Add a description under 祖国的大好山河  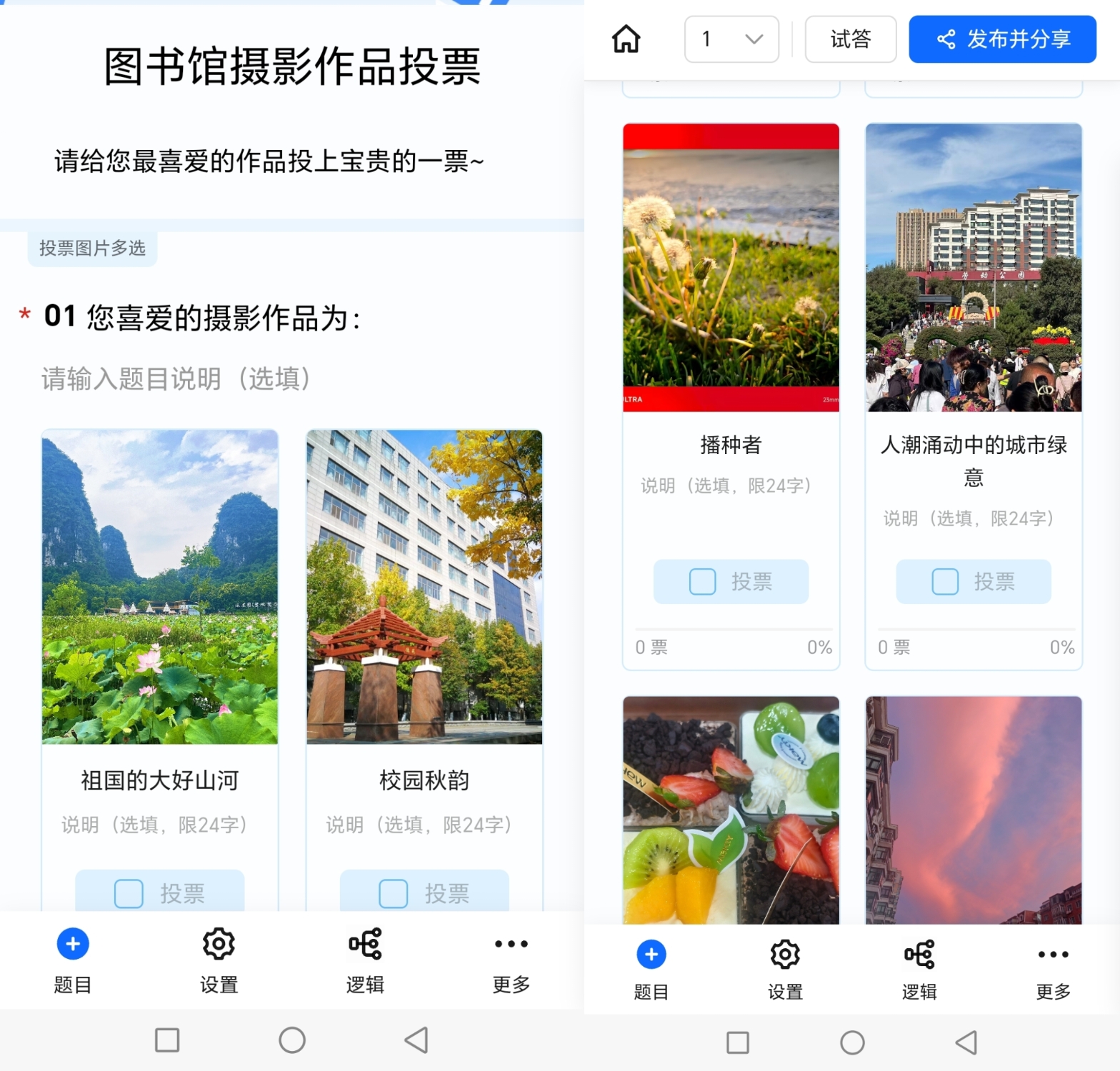point(154,825)
